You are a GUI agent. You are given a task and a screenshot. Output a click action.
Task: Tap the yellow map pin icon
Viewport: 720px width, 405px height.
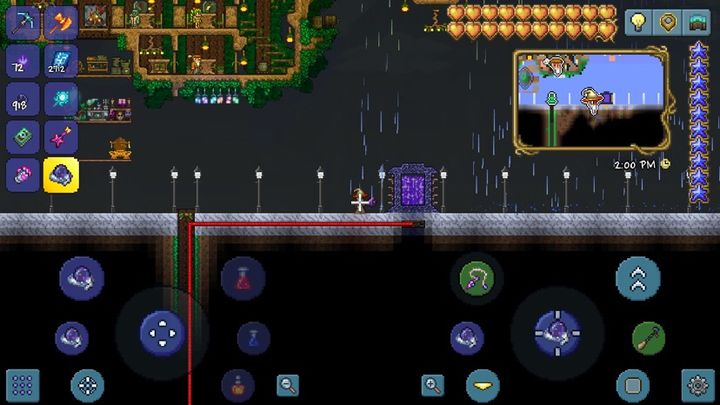(669, 23)
